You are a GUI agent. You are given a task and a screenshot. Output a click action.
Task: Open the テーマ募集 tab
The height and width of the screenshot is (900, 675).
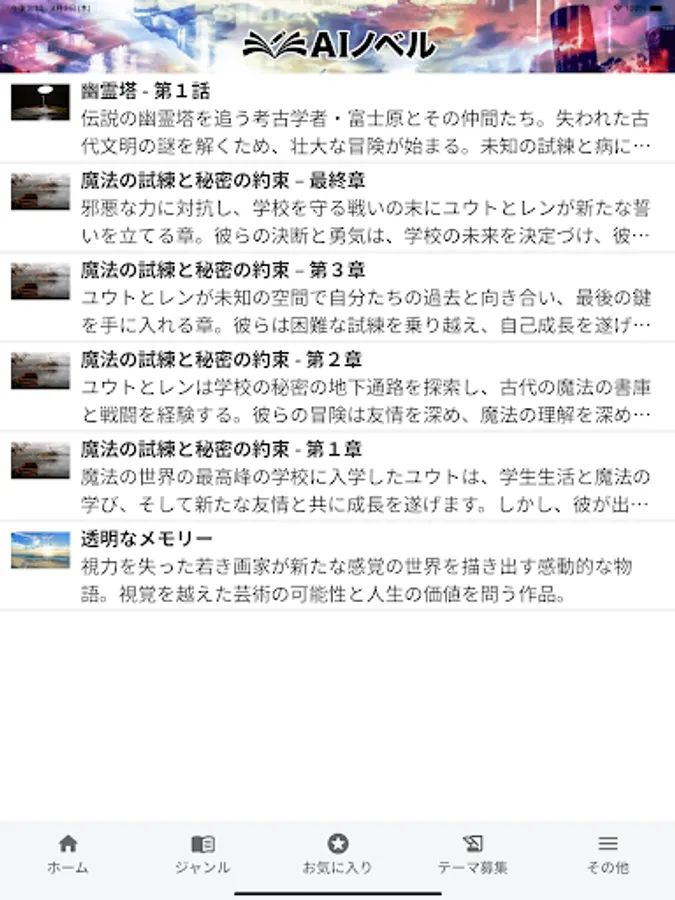tap(472, 854)
